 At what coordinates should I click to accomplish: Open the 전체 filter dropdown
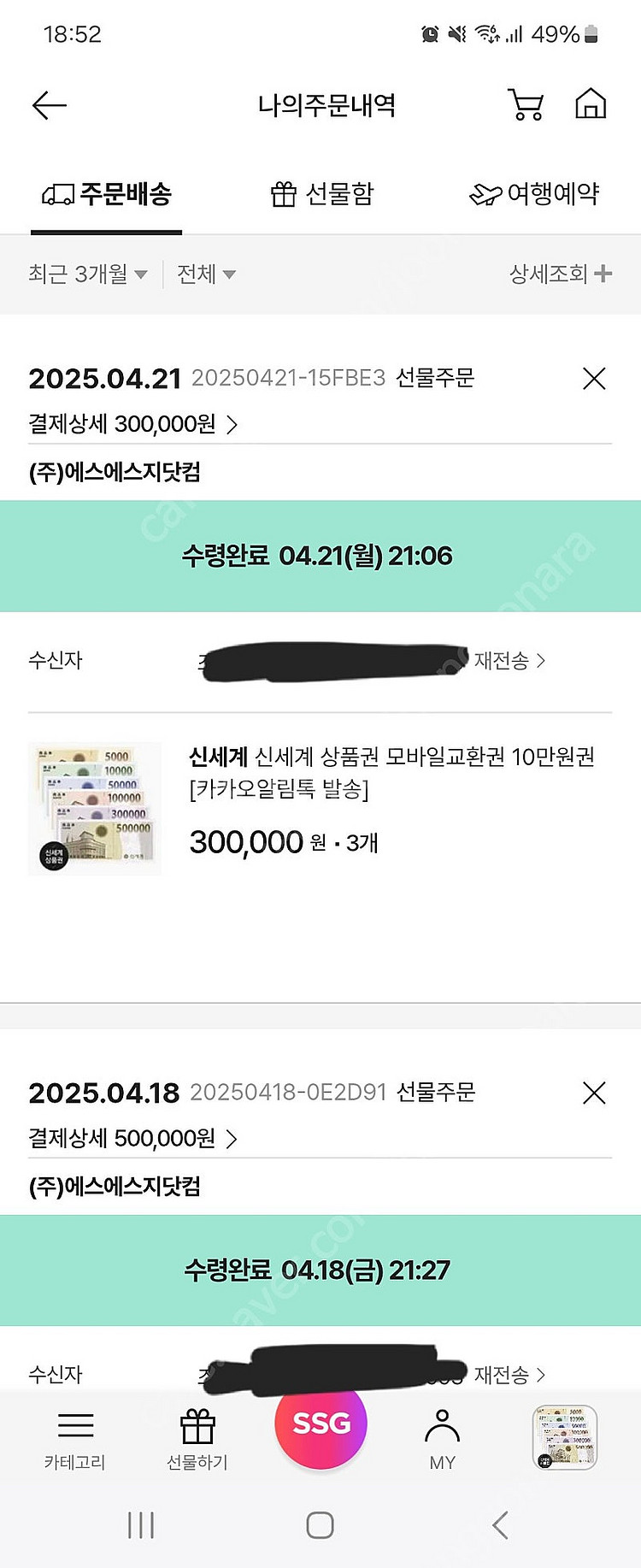(x=206, y=274)
